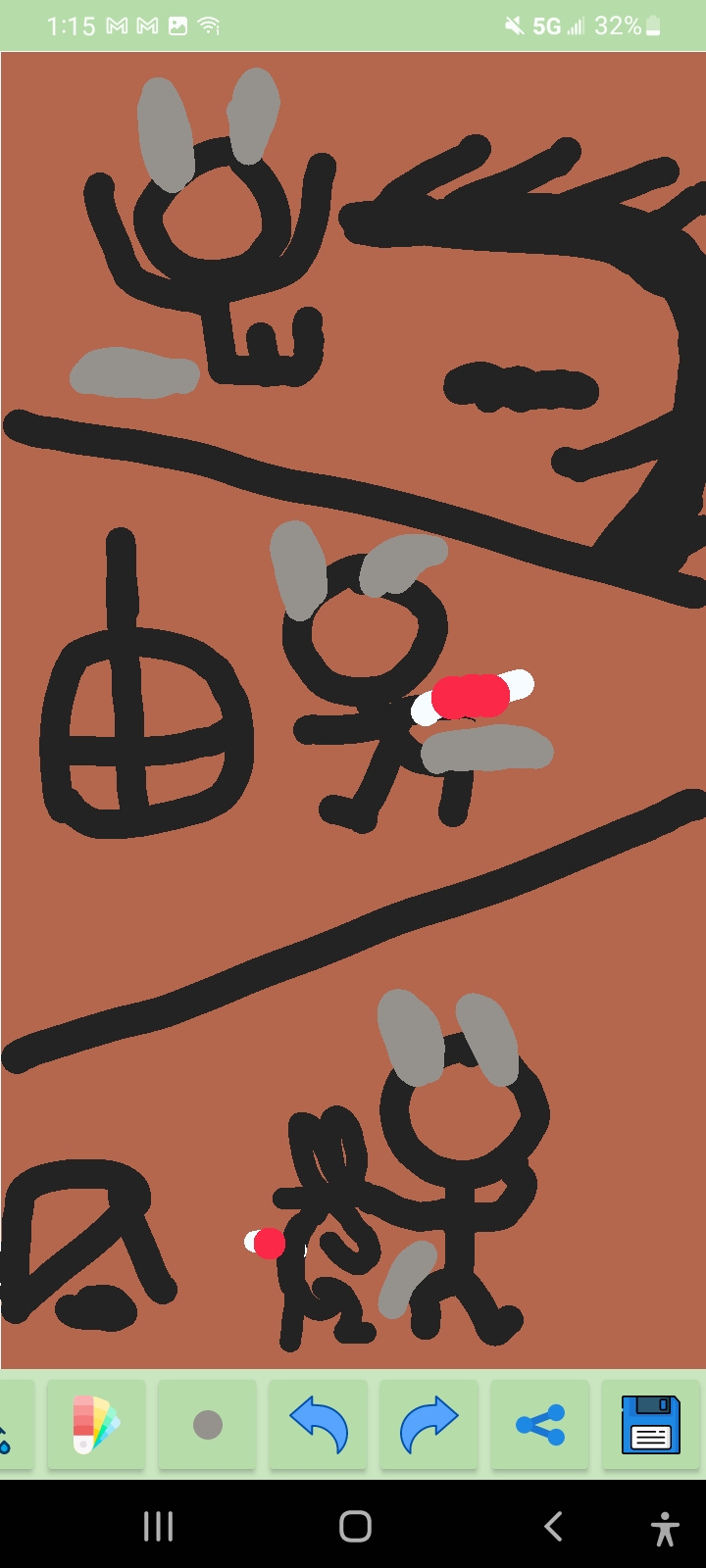Image resolution: width=706 pixels, height=1568 pixels.
Task: Tap the red pill on middle figure
Action: pos(471,698)
